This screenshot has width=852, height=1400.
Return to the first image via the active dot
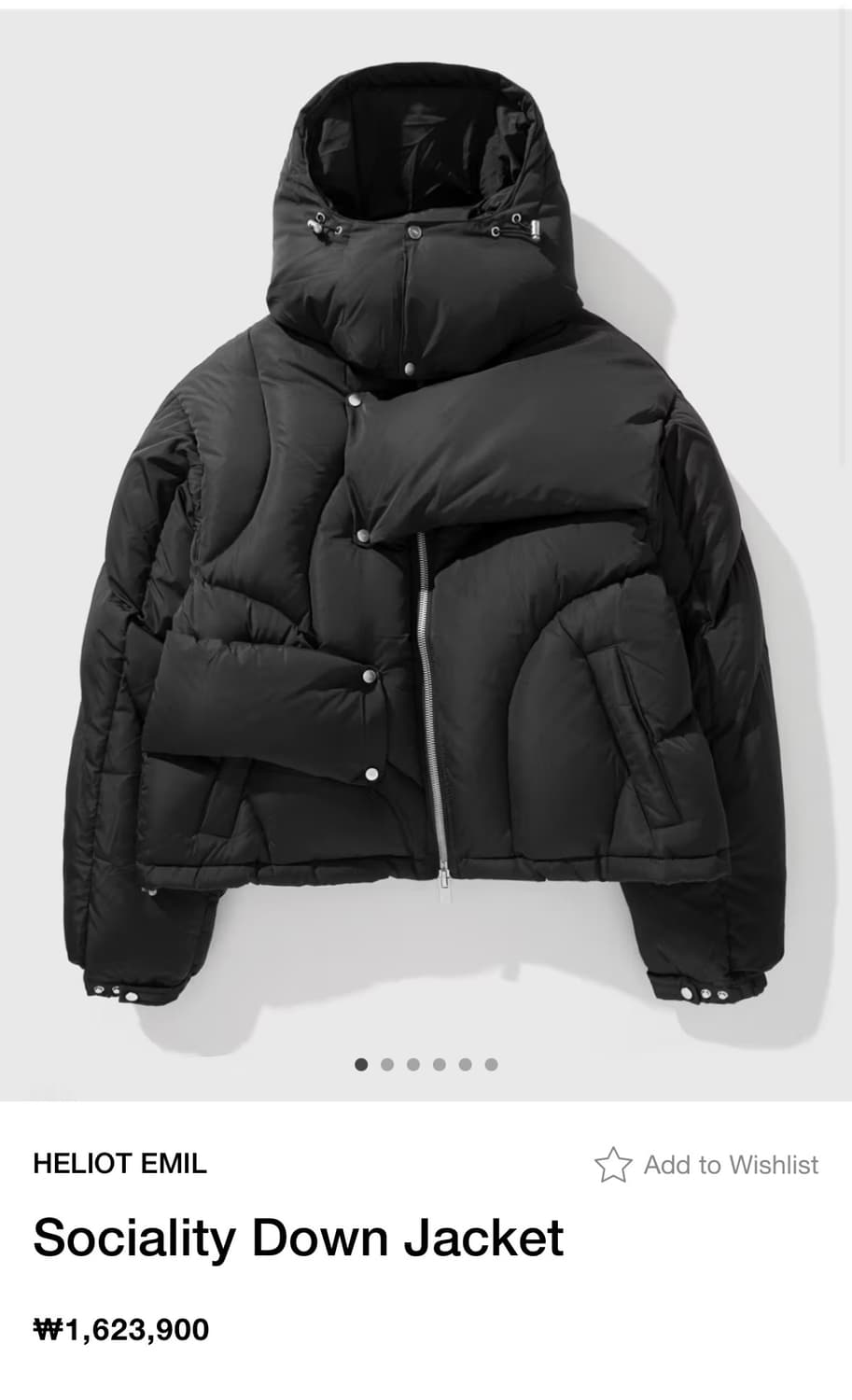point(360,1063)
